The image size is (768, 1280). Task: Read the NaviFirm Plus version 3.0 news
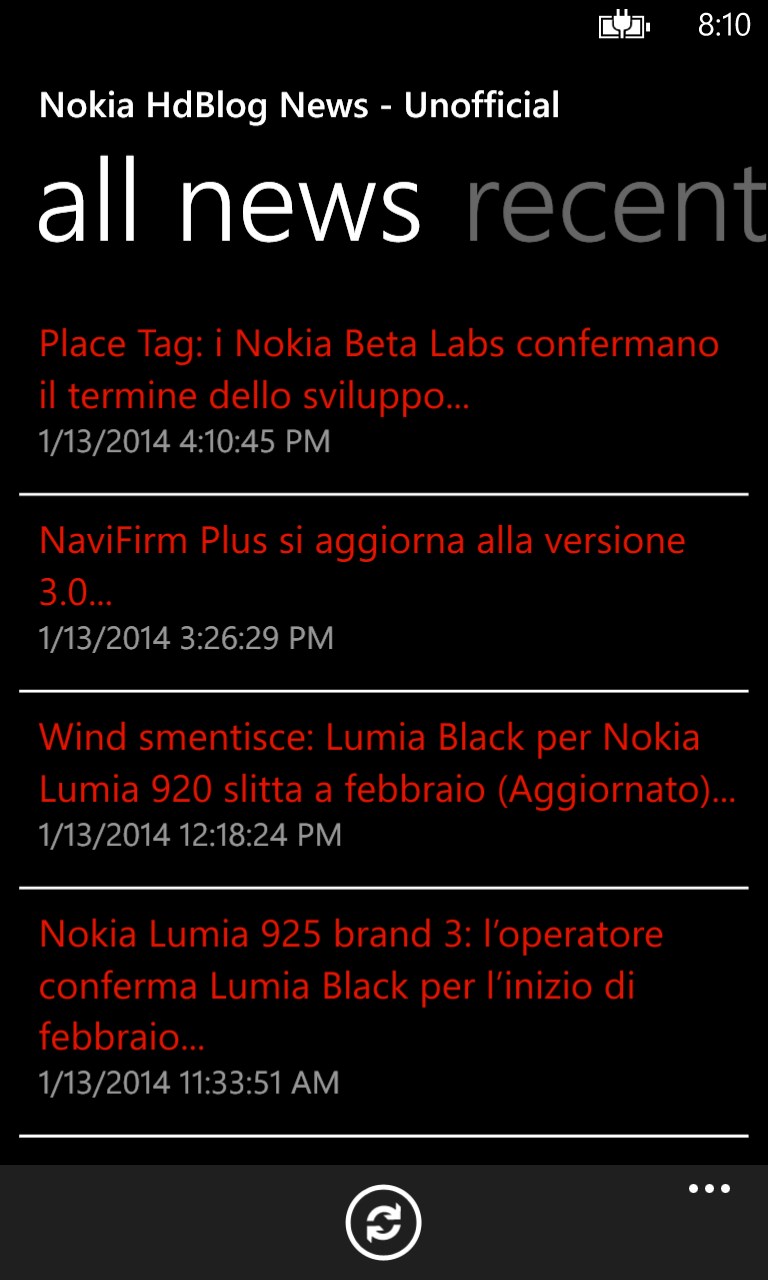362,566
